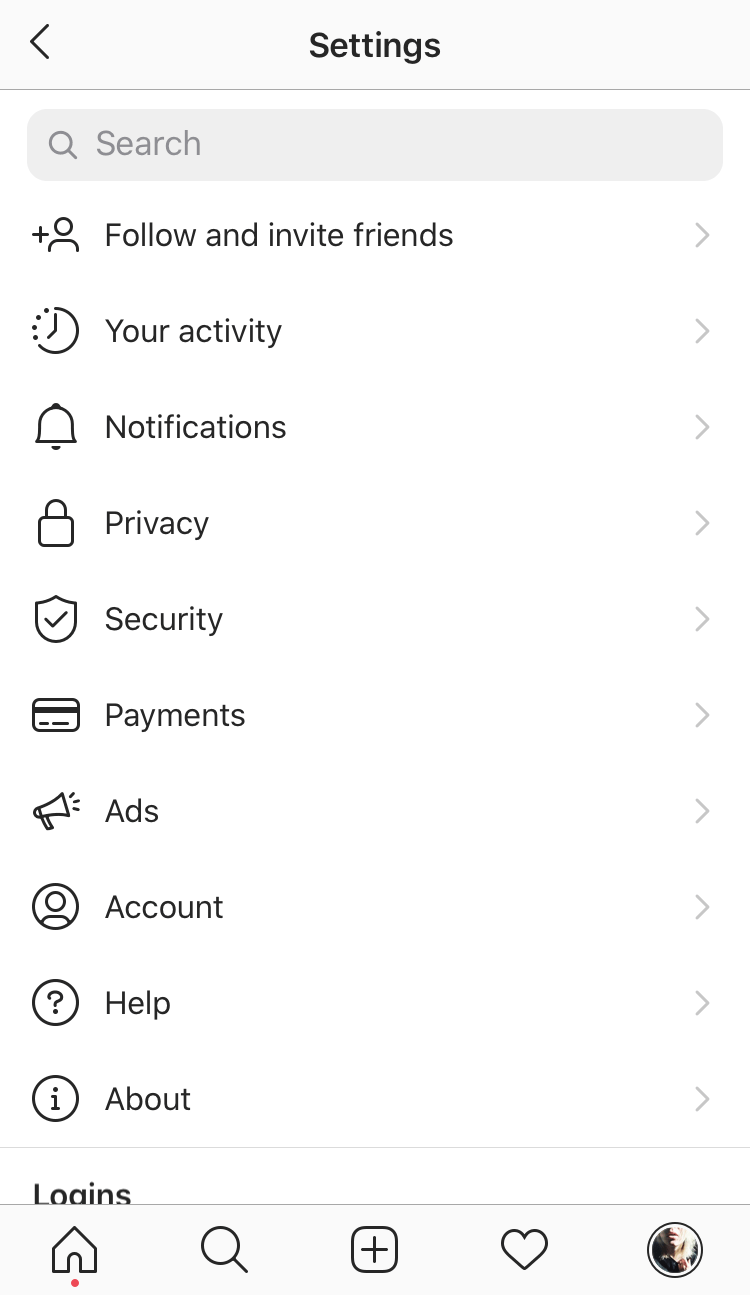Open the profile picture tab
Screen dimensions: 750x1295
[675, 1250]
